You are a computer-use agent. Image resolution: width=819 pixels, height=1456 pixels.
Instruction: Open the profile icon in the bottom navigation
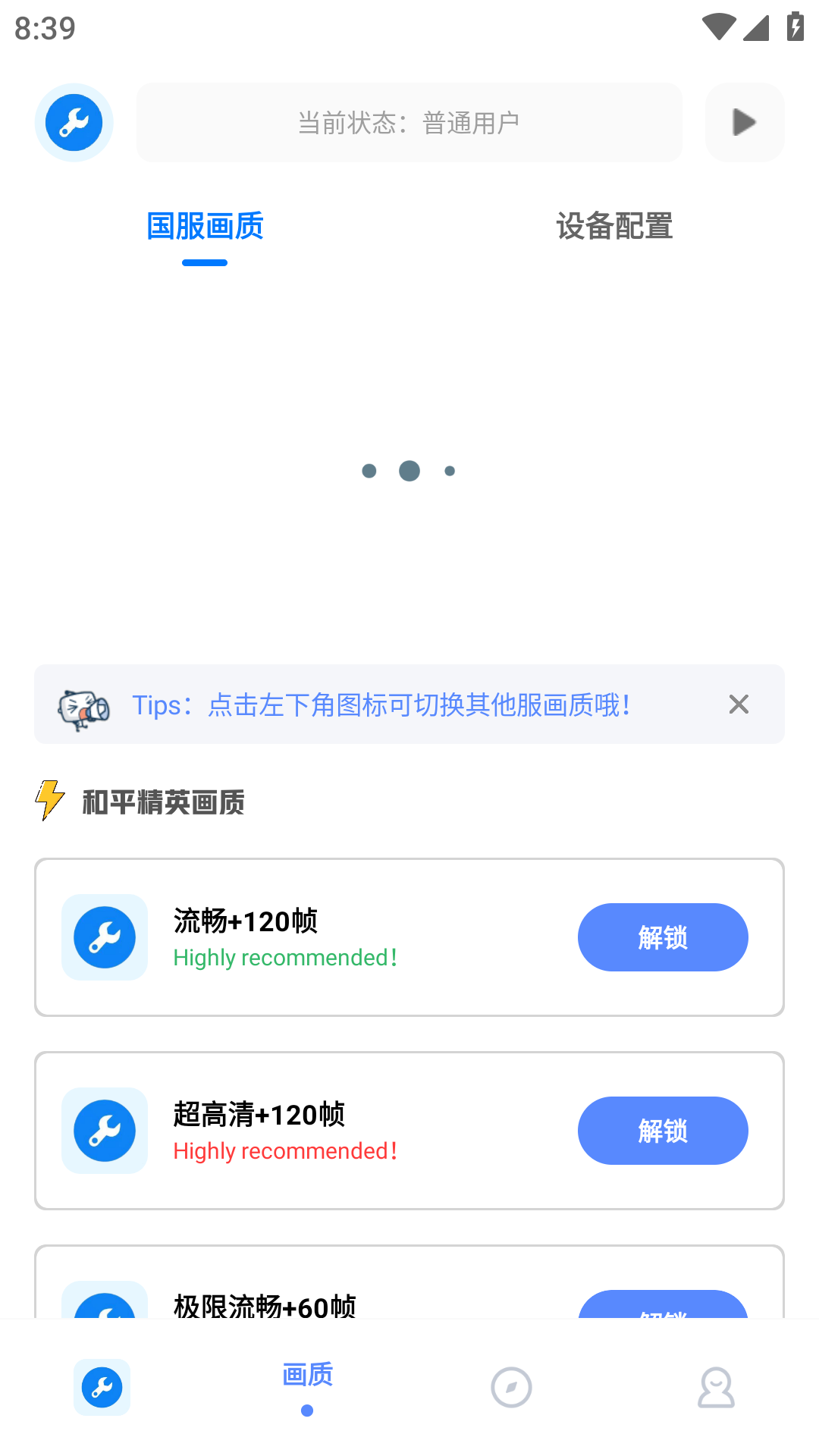pos(716,1387)
